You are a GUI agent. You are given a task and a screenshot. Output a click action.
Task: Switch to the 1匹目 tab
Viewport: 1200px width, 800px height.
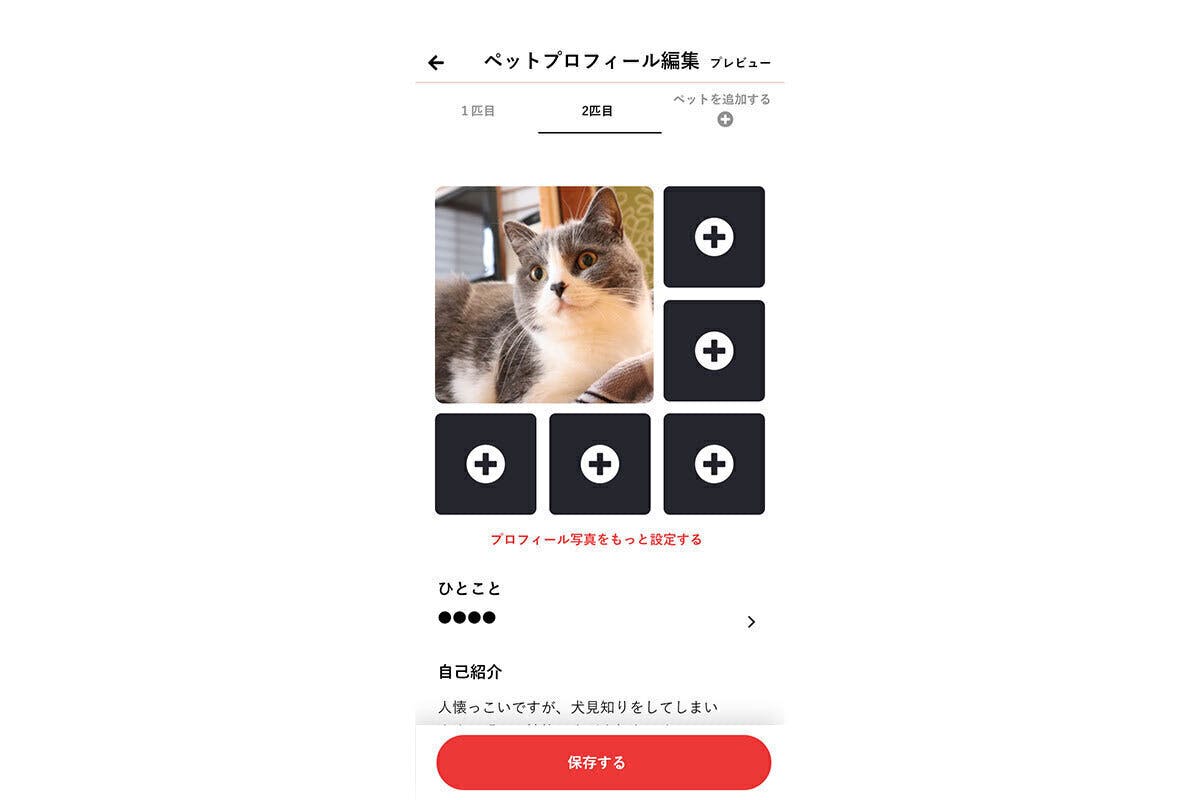point(478,111)
